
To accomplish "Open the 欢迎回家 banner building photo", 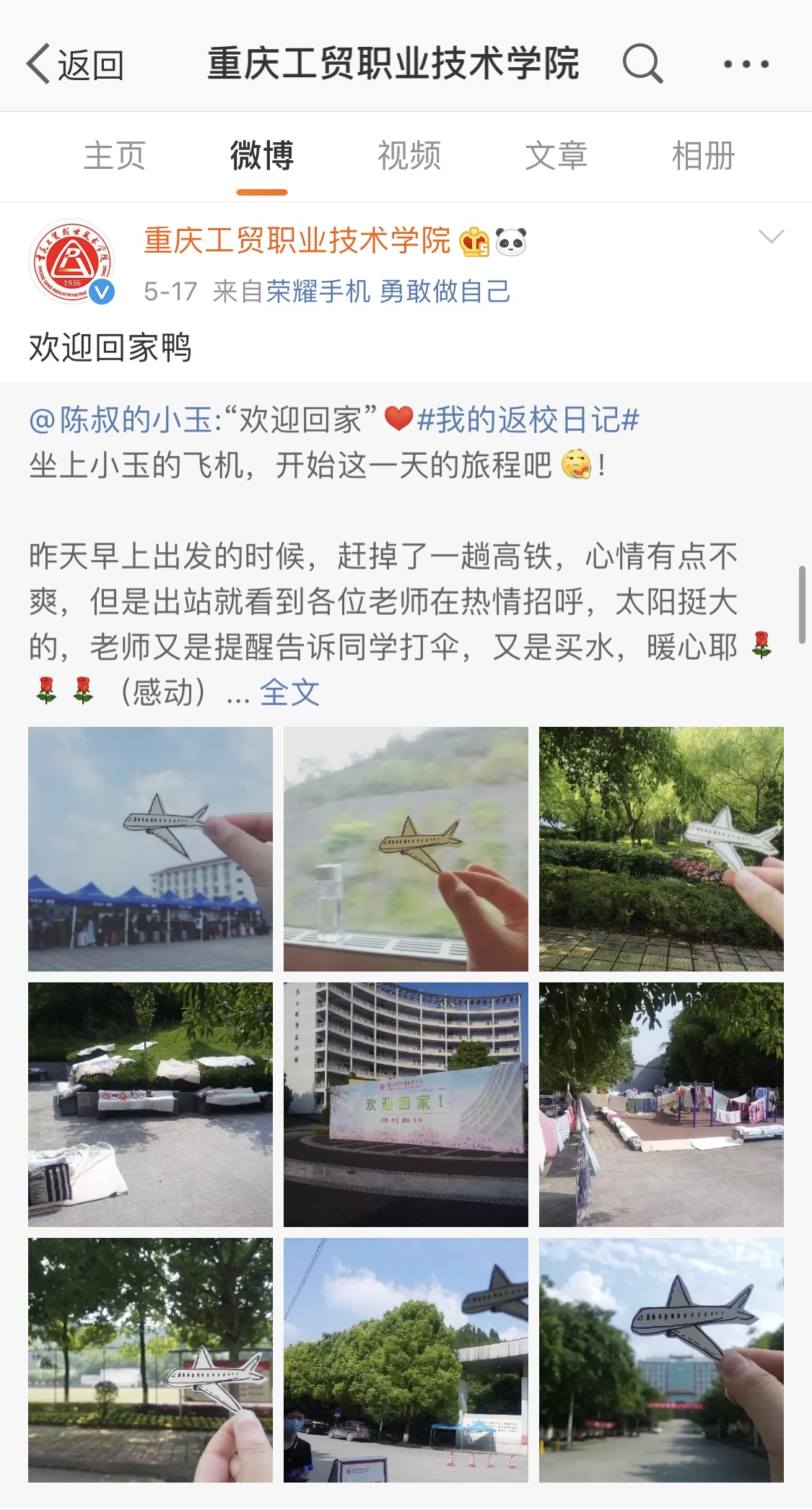I will point(406,1104).
